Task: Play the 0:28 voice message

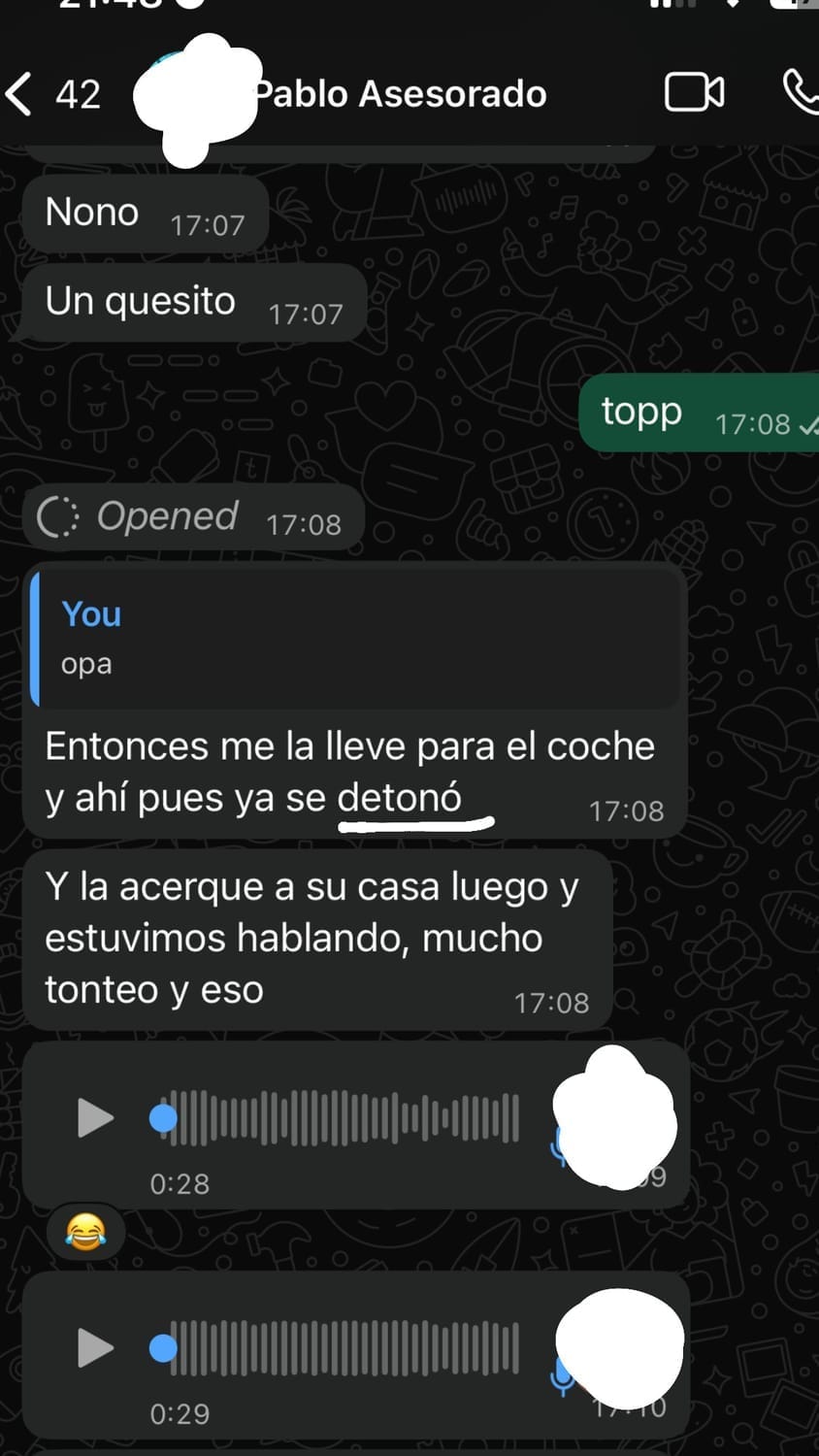Action: (x=95, y=1118)
